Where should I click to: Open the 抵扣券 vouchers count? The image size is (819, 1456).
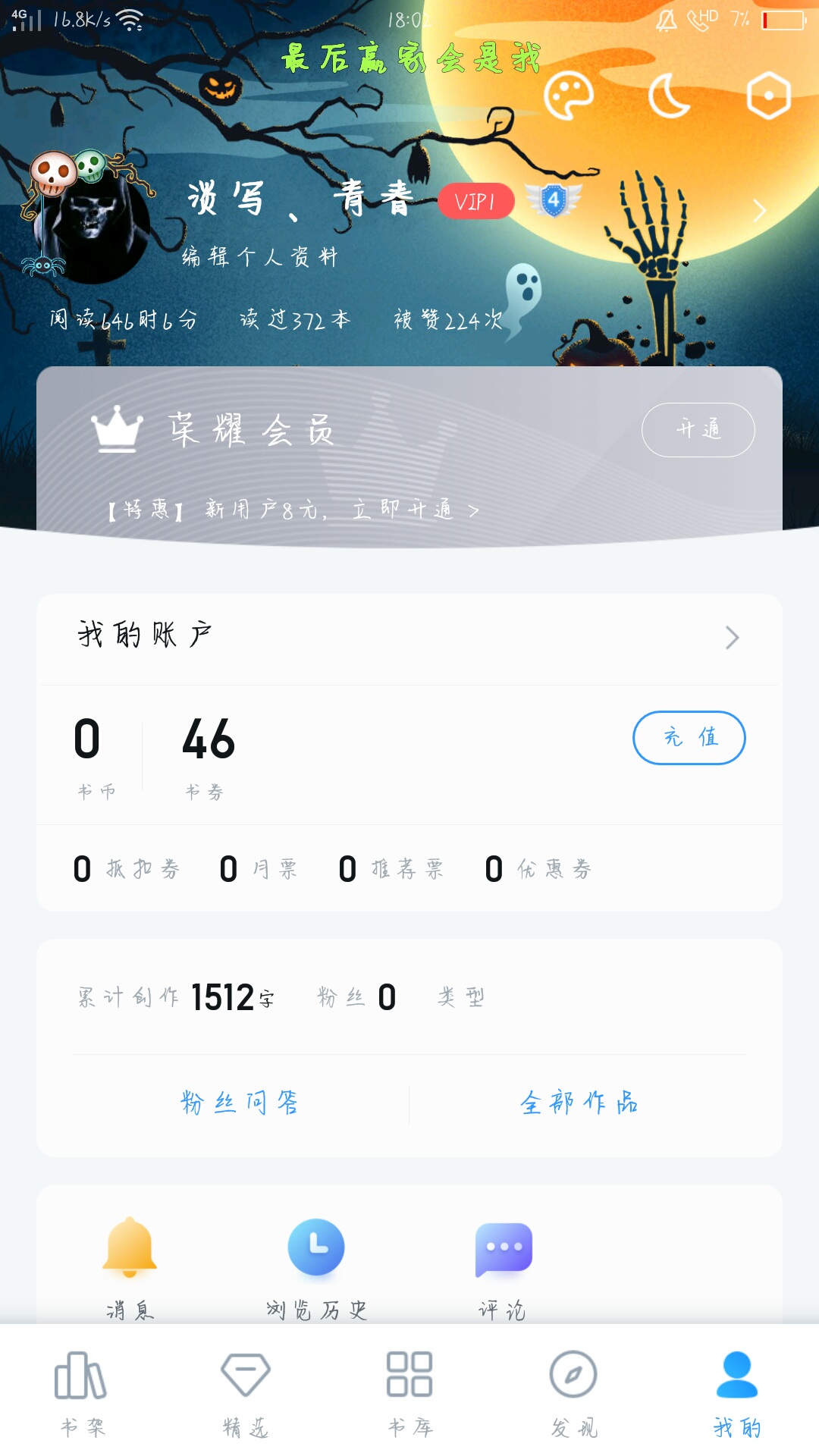point(126,869)
